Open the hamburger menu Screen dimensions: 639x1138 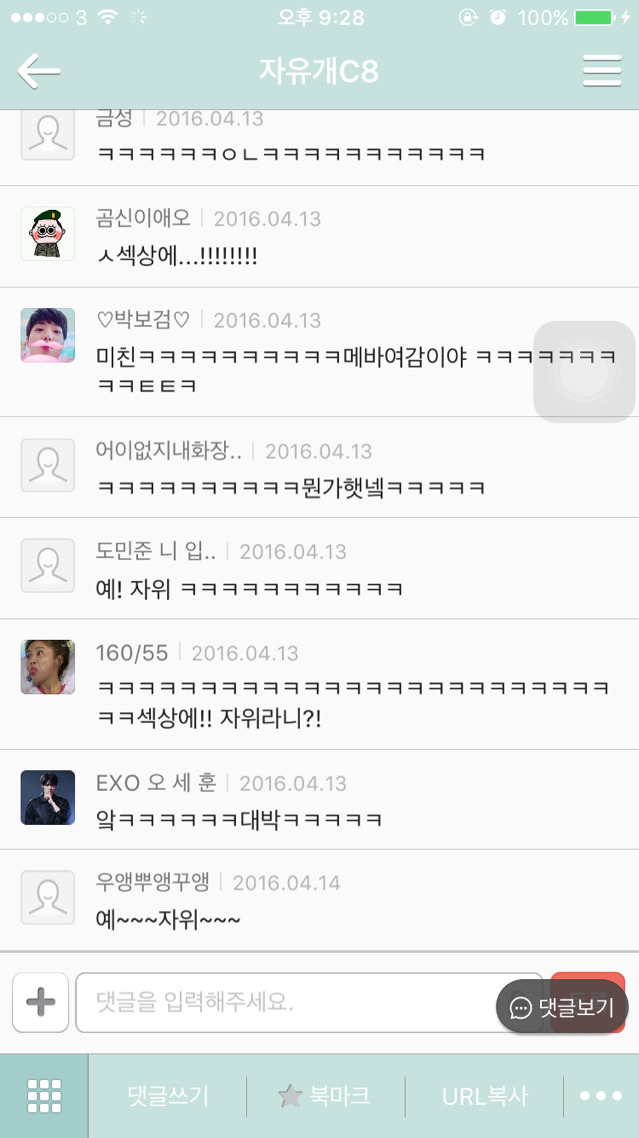(602, 71)
